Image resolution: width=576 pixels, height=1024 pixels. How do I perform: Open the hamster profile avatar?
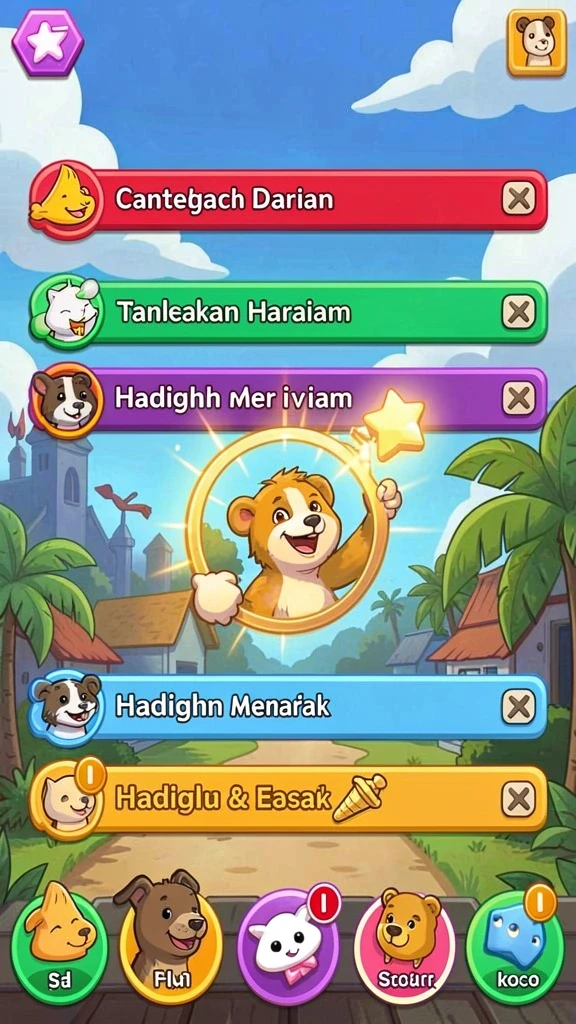click(537, 43)
